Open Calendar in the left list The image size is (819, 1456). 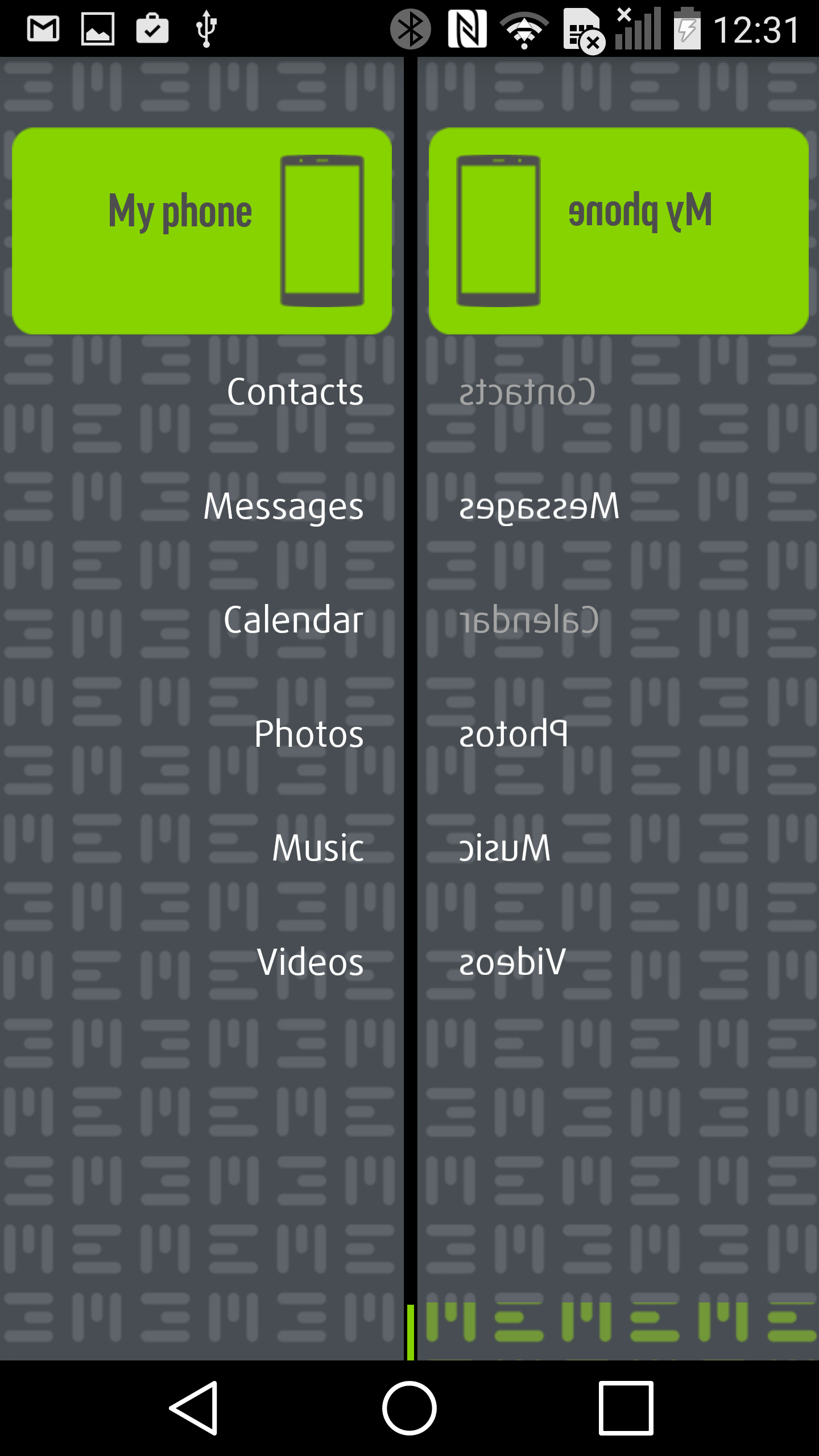pos(293,620)
